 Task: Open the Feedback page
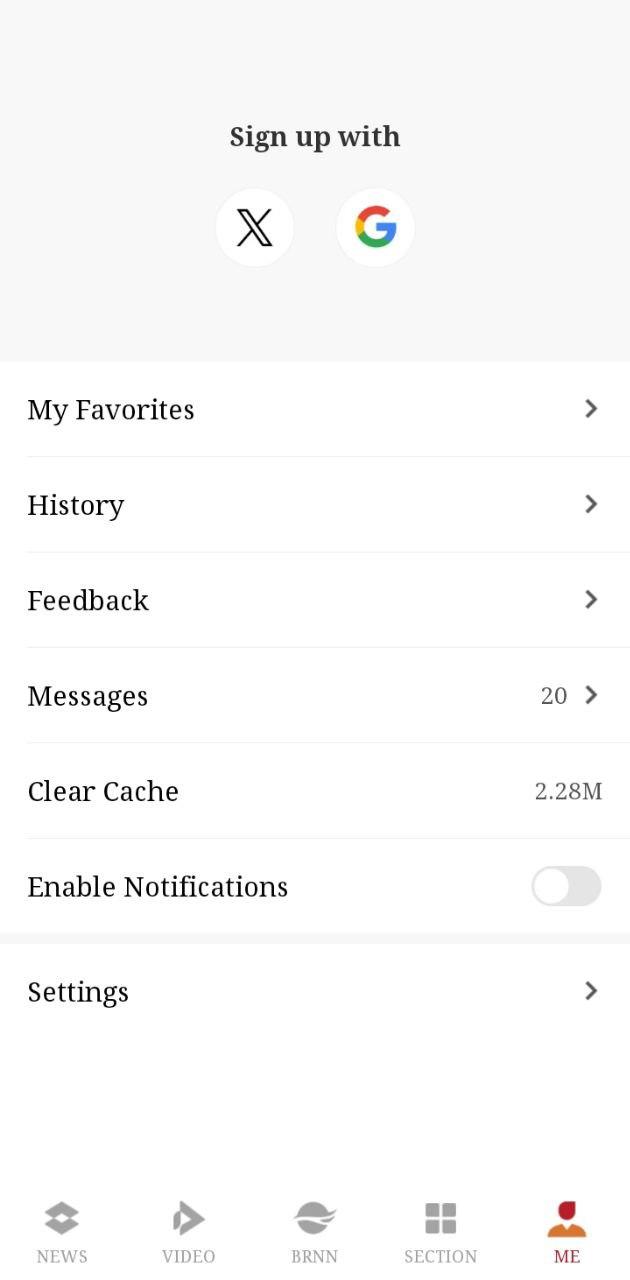(x=314, y=600)
